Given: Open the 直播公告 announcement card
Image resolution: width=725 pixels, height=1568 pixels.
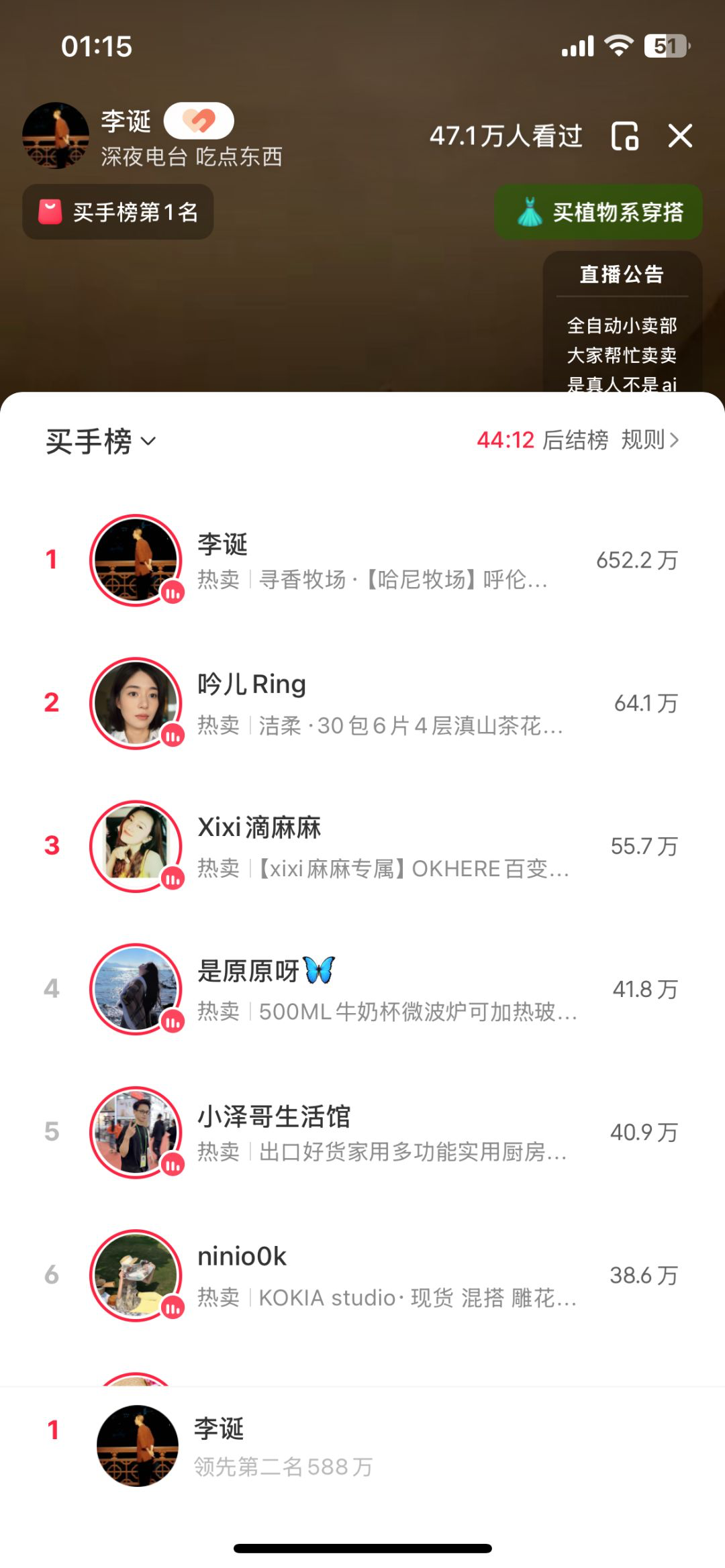Looking at the screenshot, I should [622, 322].
